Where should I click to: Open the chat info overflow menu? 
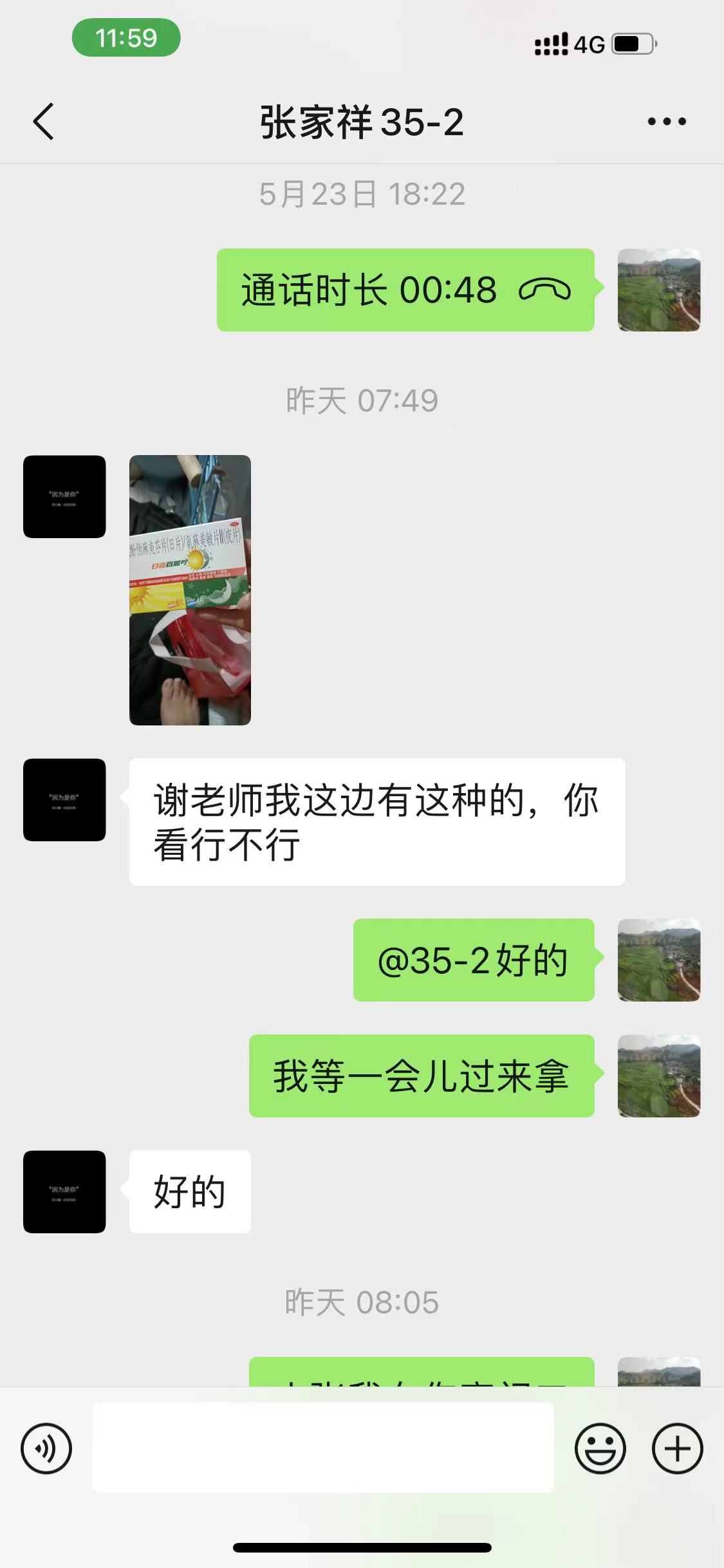coord(666,122)
